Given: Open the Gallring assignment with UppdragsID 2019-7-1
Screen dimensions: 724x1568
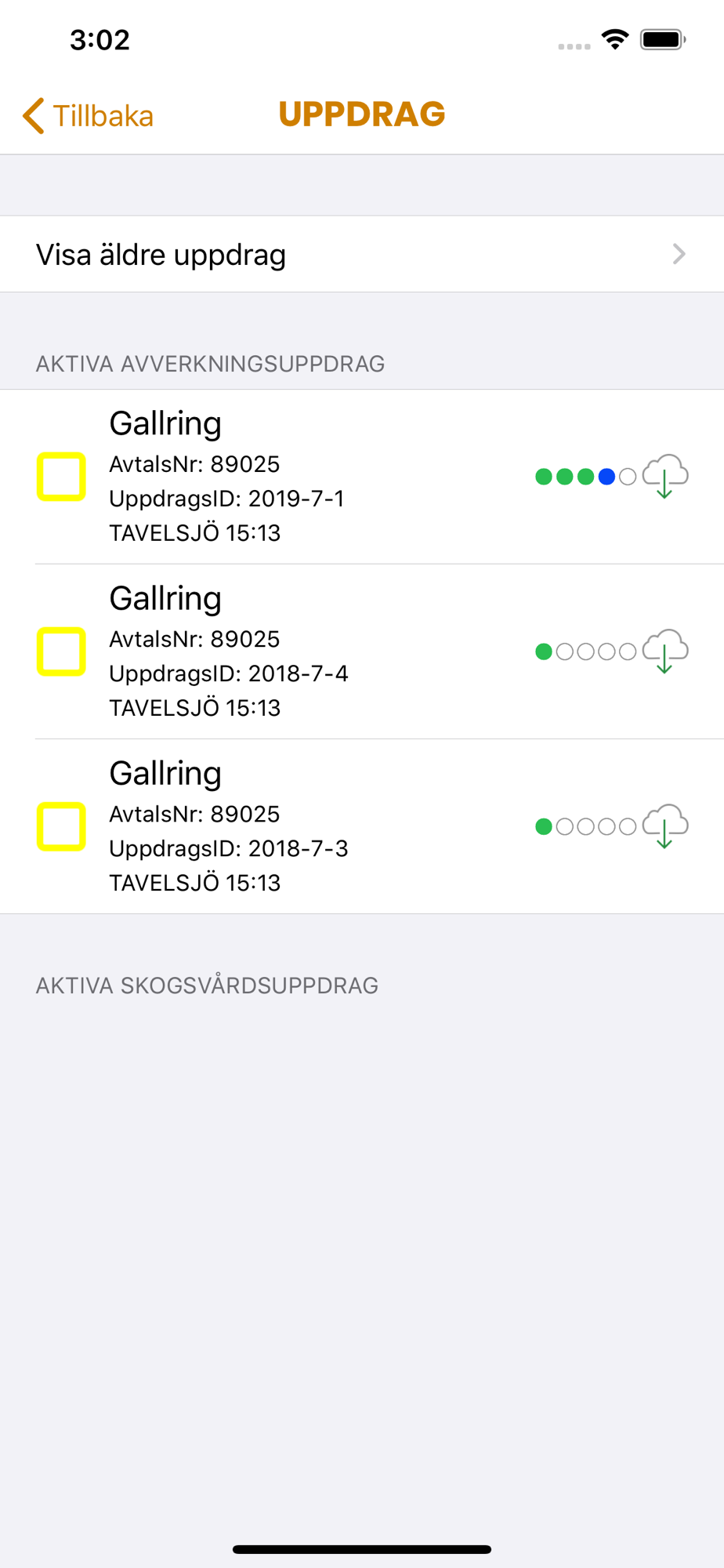Looking at the screenshot, I should click(x=362, y=477).
